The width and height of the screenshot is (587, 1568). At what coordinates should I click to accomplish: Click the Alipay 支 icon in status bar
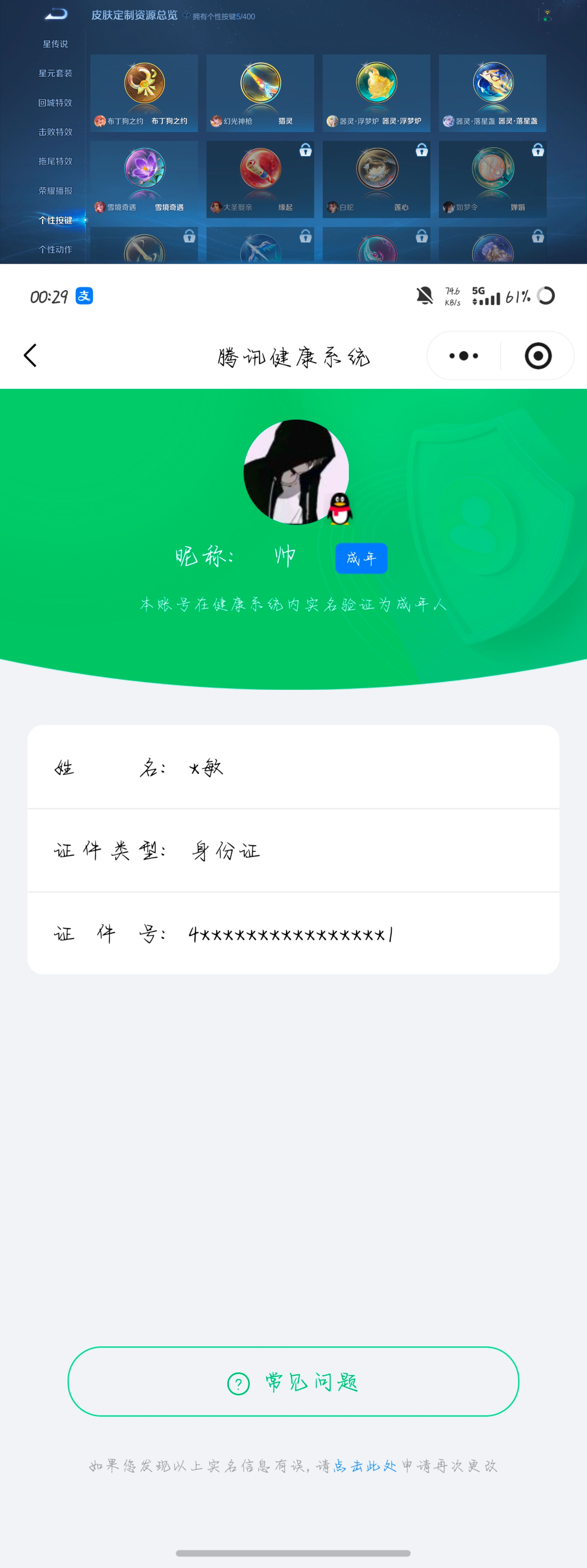tap(84, 296)
